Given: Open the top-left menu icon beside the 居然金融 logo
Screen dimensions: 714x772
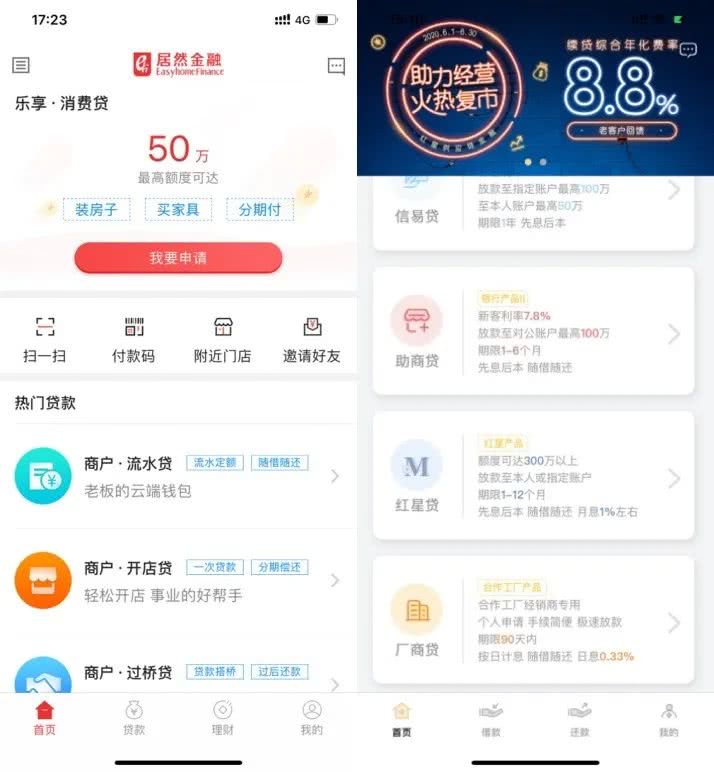Looking at the screenshot, I should (x=21, y=65).
